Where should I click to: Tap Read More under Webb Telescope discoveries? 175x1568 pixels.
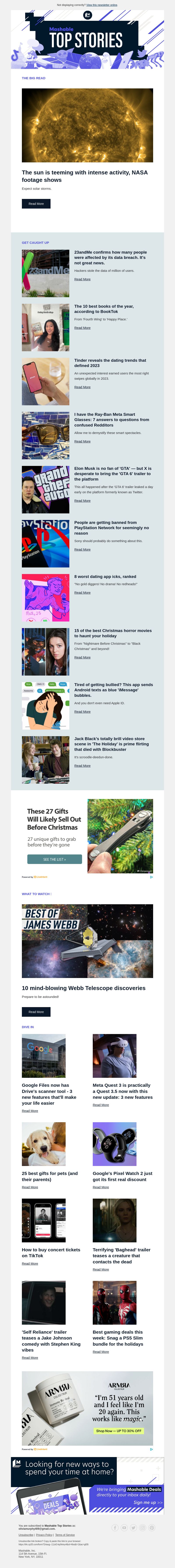[x=36, y=1012]
